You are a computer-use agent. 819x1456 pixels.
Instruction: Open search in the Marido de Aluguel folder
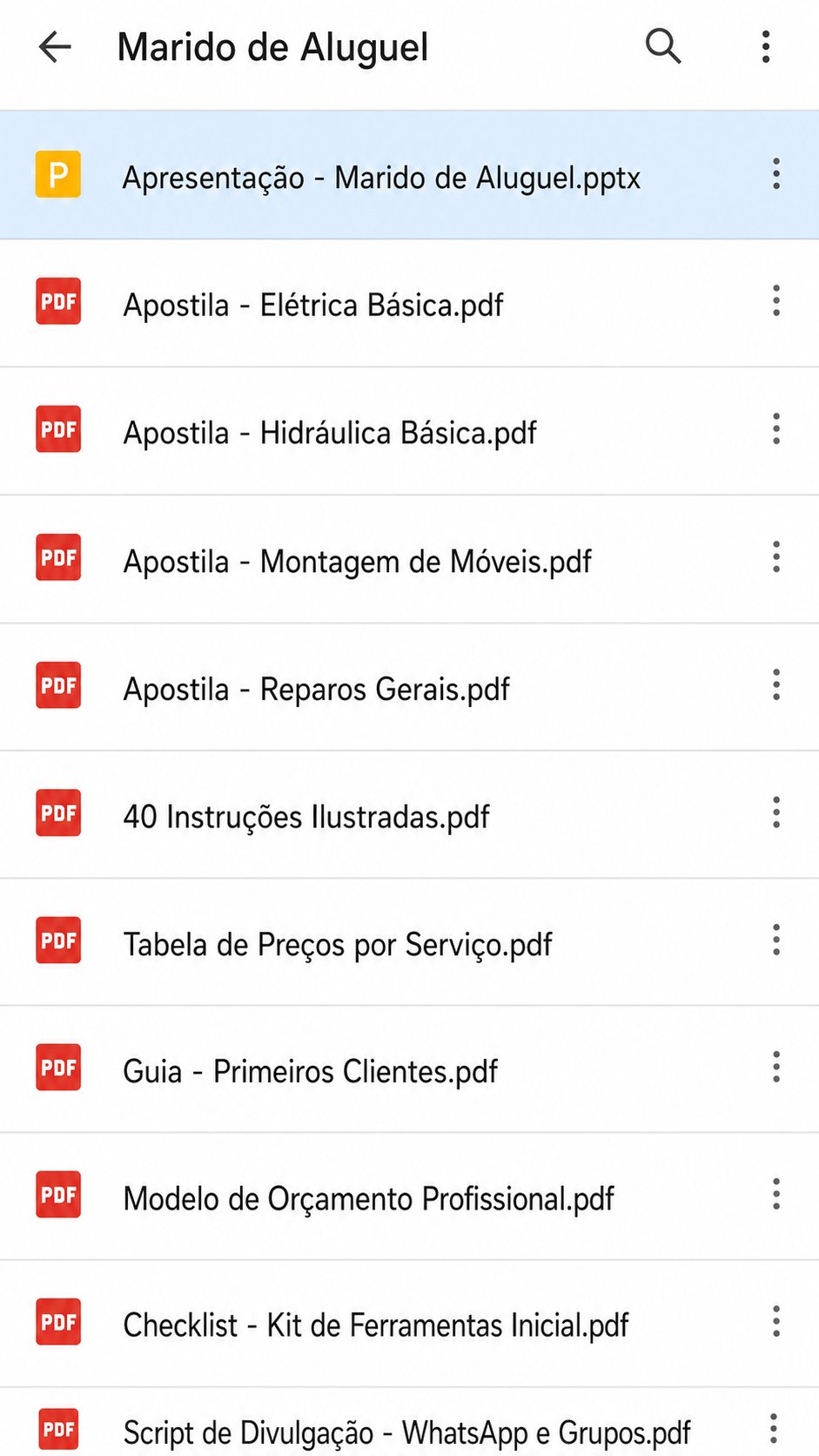coord(663,46)
